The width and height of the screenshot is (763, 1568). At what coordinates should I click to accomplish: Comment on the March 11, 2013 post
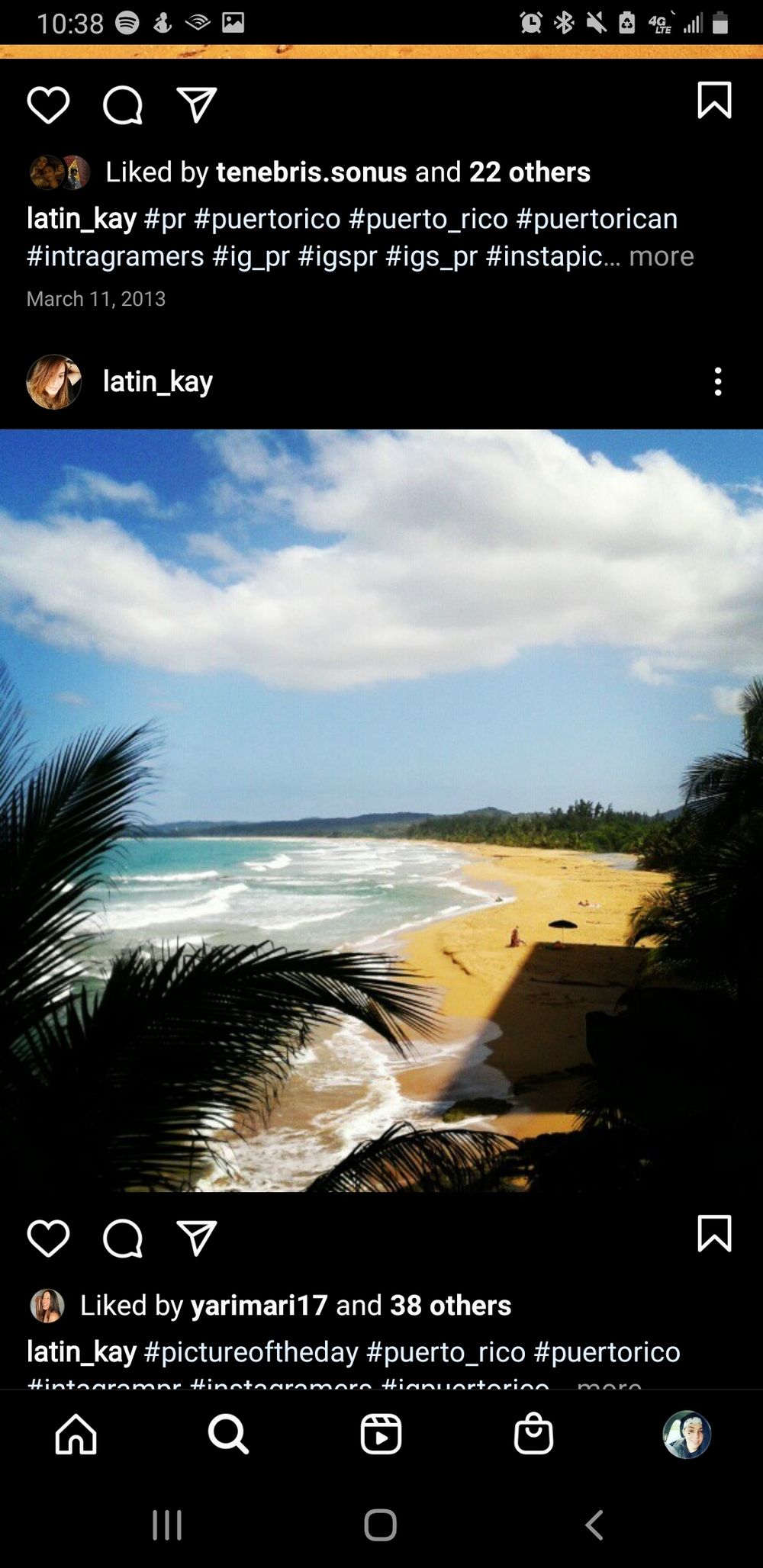click(x=123, y=105)
